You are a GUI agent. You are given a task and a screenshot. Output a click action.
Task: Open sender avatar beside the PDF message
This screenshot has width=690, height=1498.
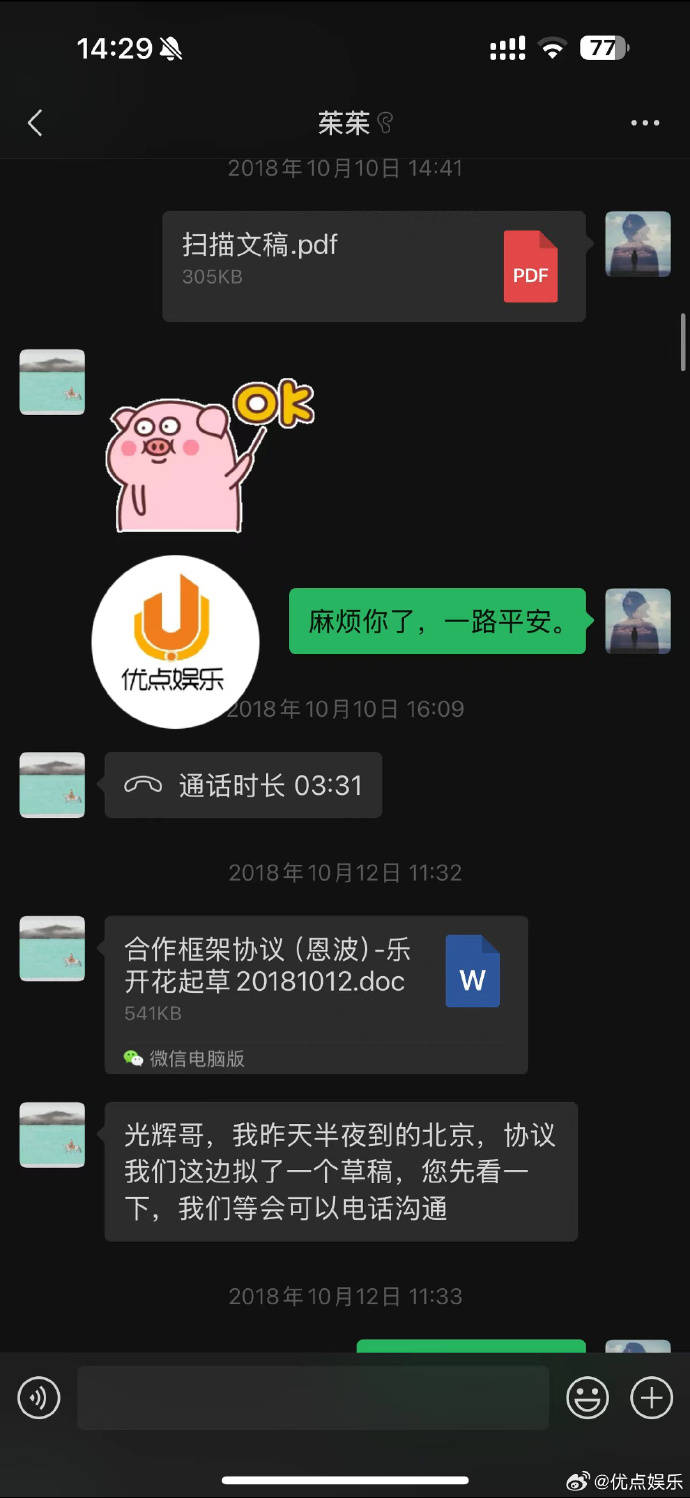[637, 244]
